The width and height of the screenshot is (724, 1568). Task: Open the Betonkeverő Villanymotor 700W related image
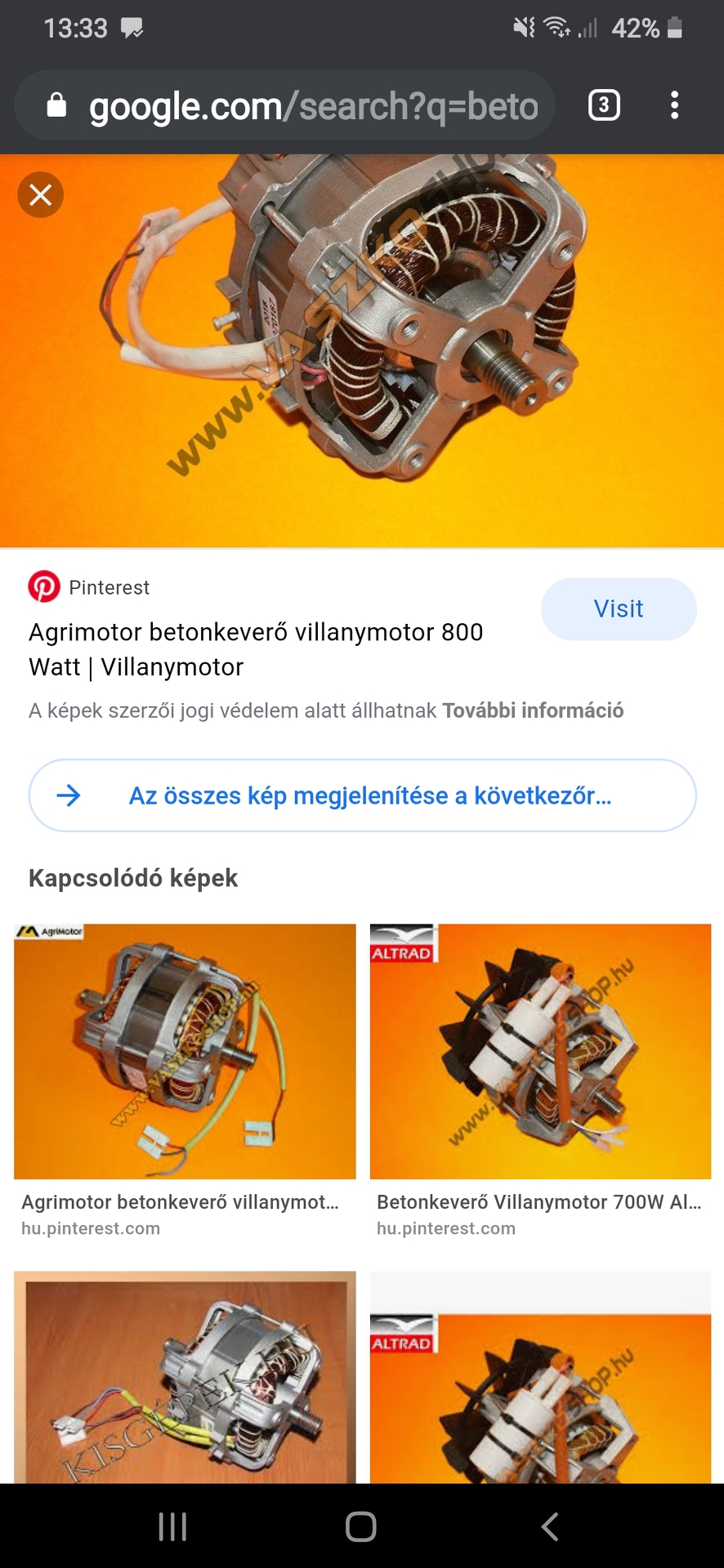(x=540, y=1052)
